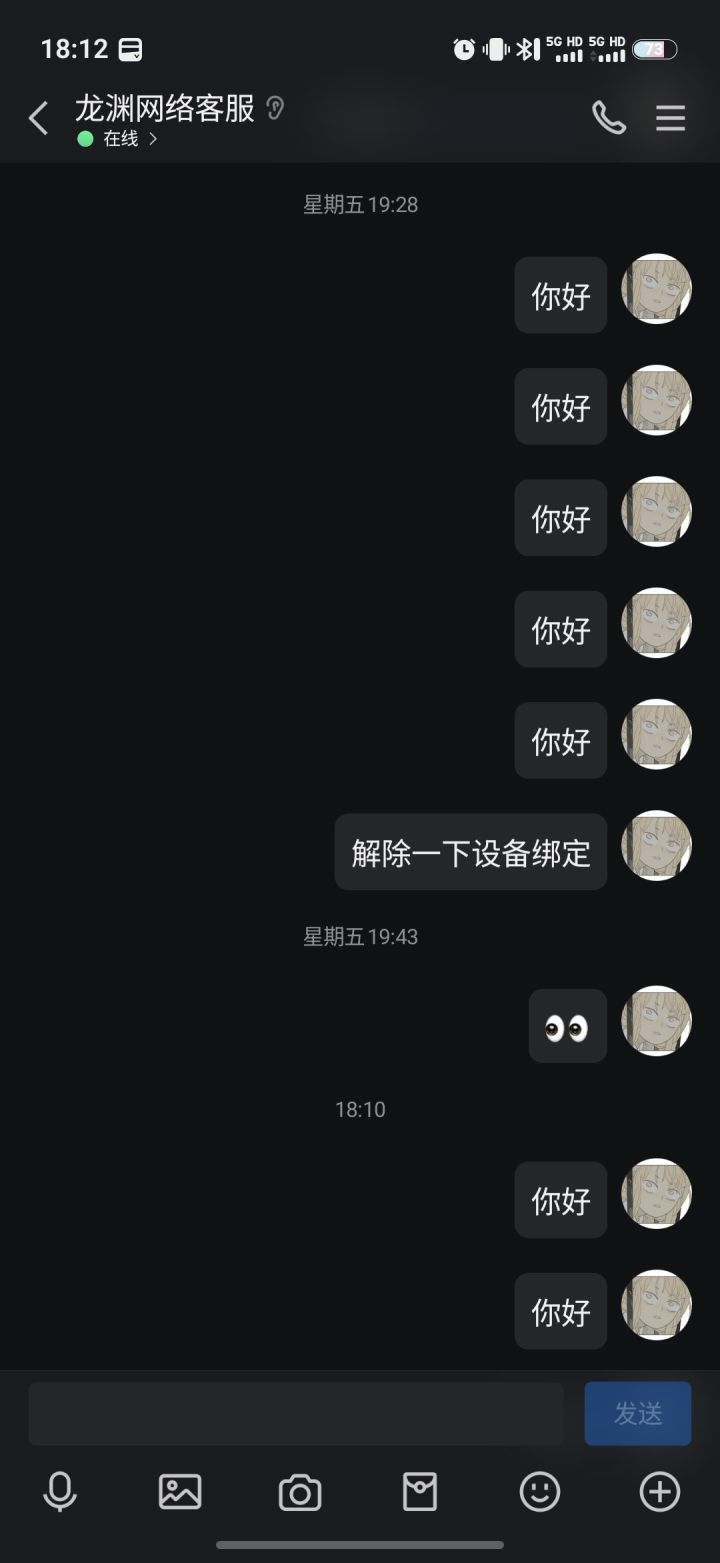Tap the 星期五 19:28 timestamp divider

(361, 205)
